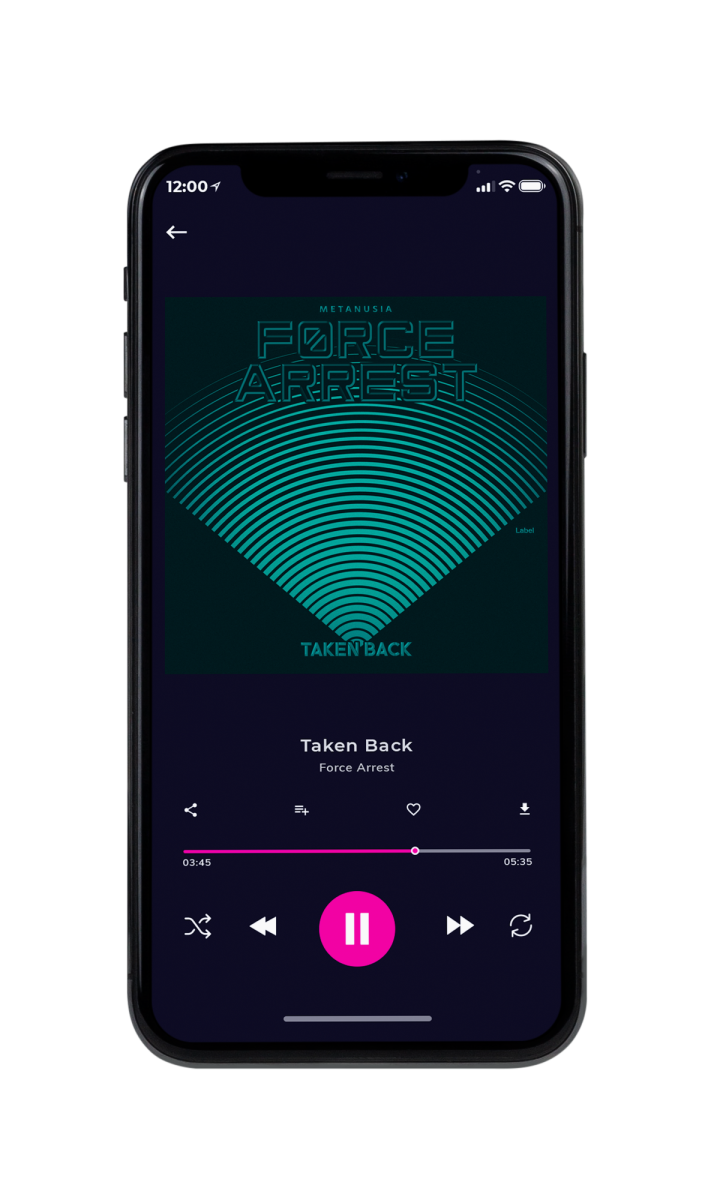Add this song to a playlist
Viewport: 720px width, 1200px height.
(x=301, y=810)
